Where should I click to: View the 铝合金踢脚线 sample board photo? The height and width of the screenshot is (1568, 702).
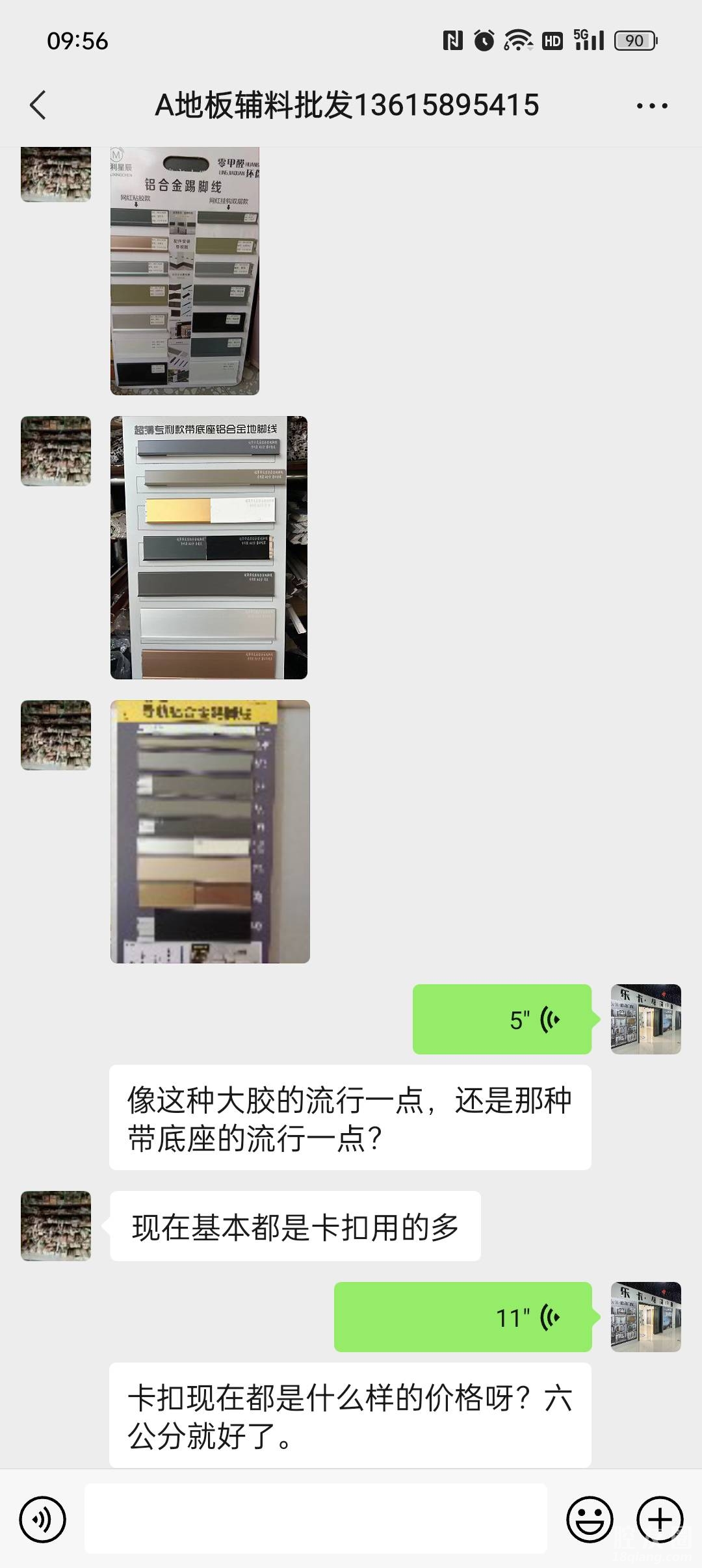click(185, 270)
